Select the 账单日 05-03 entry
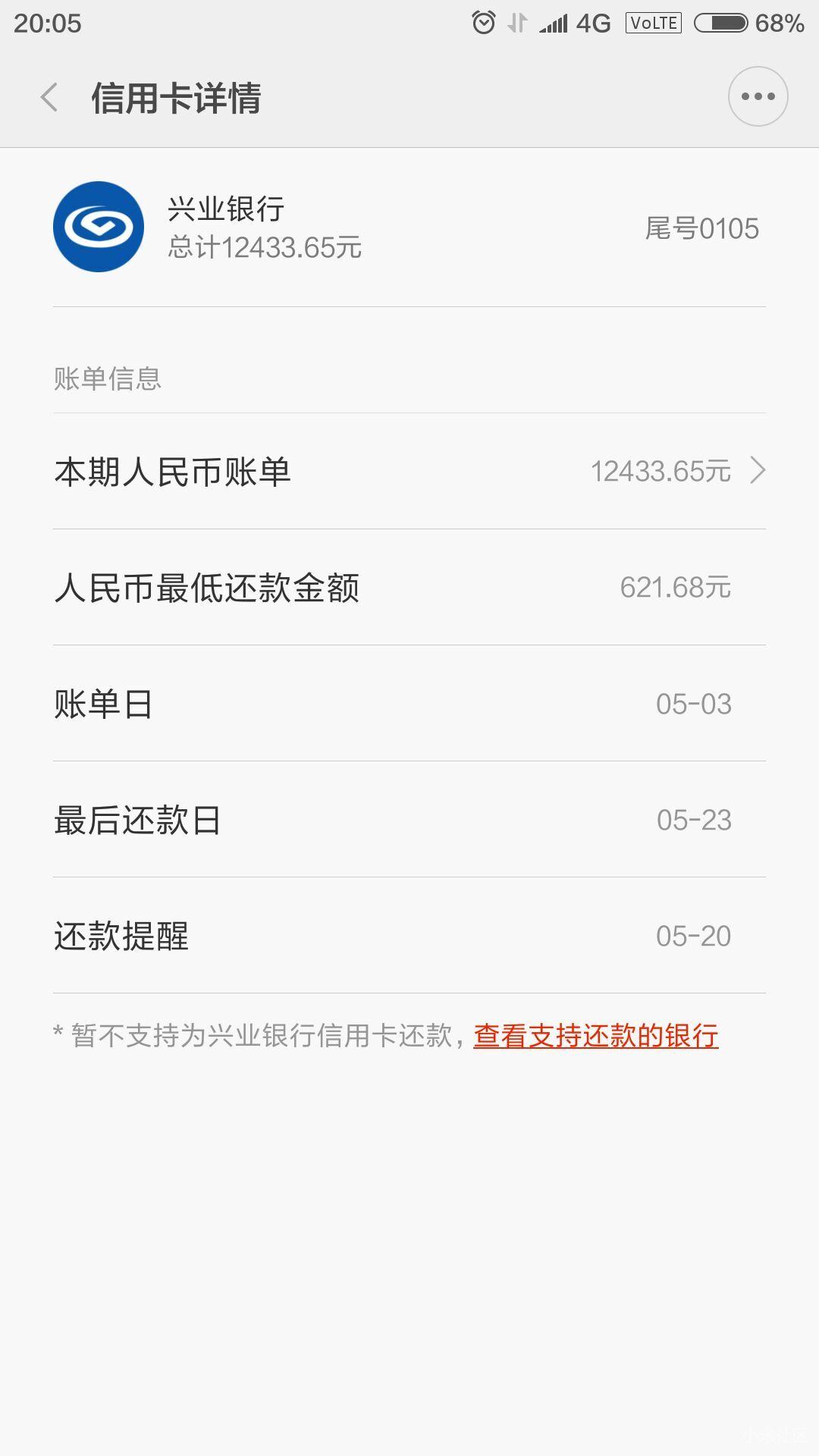The width and height of the screenshot is (819, 1456). [409, 704]
